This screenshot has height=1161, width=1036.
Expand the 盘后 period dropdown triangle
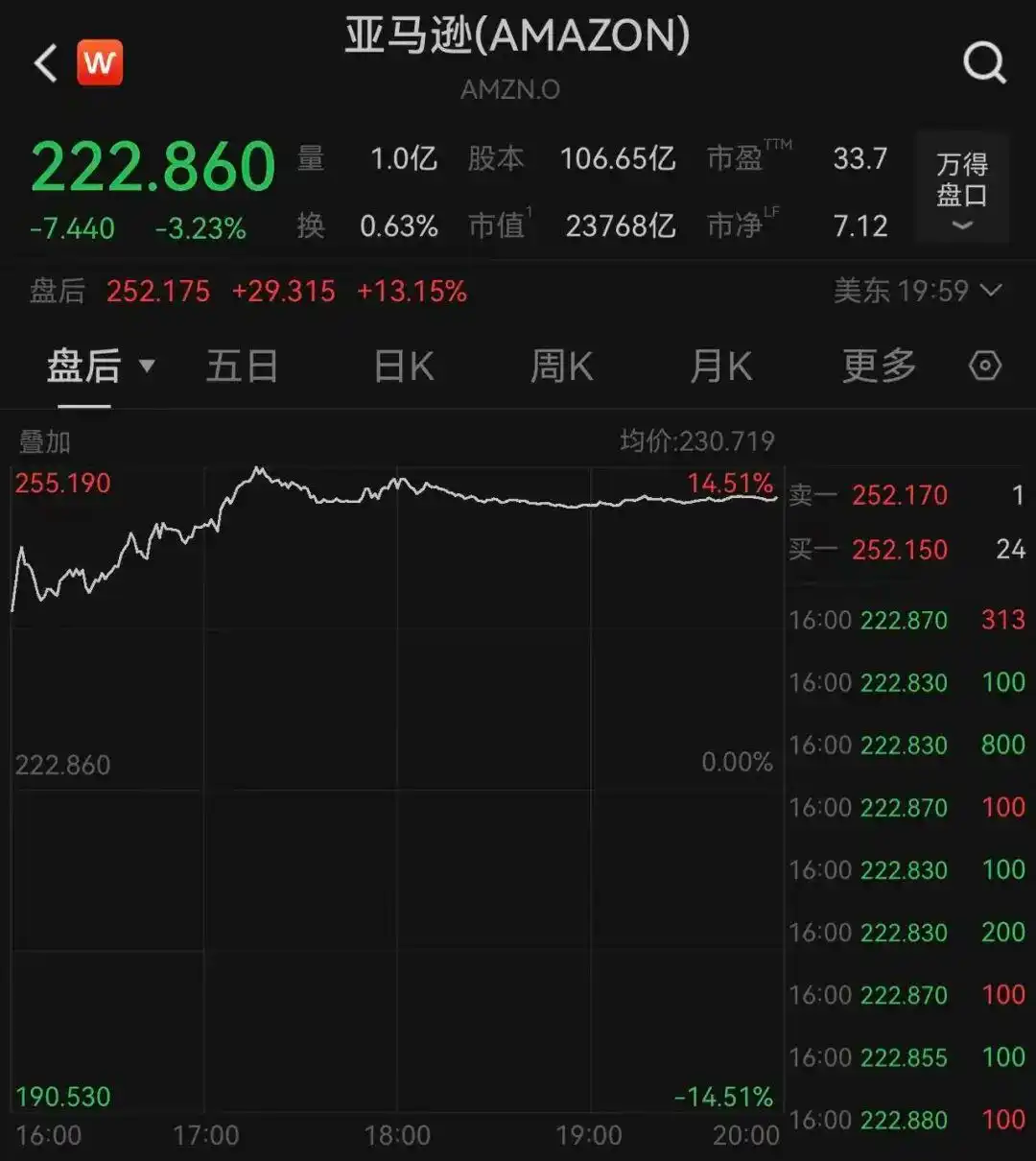pos(148,367)
